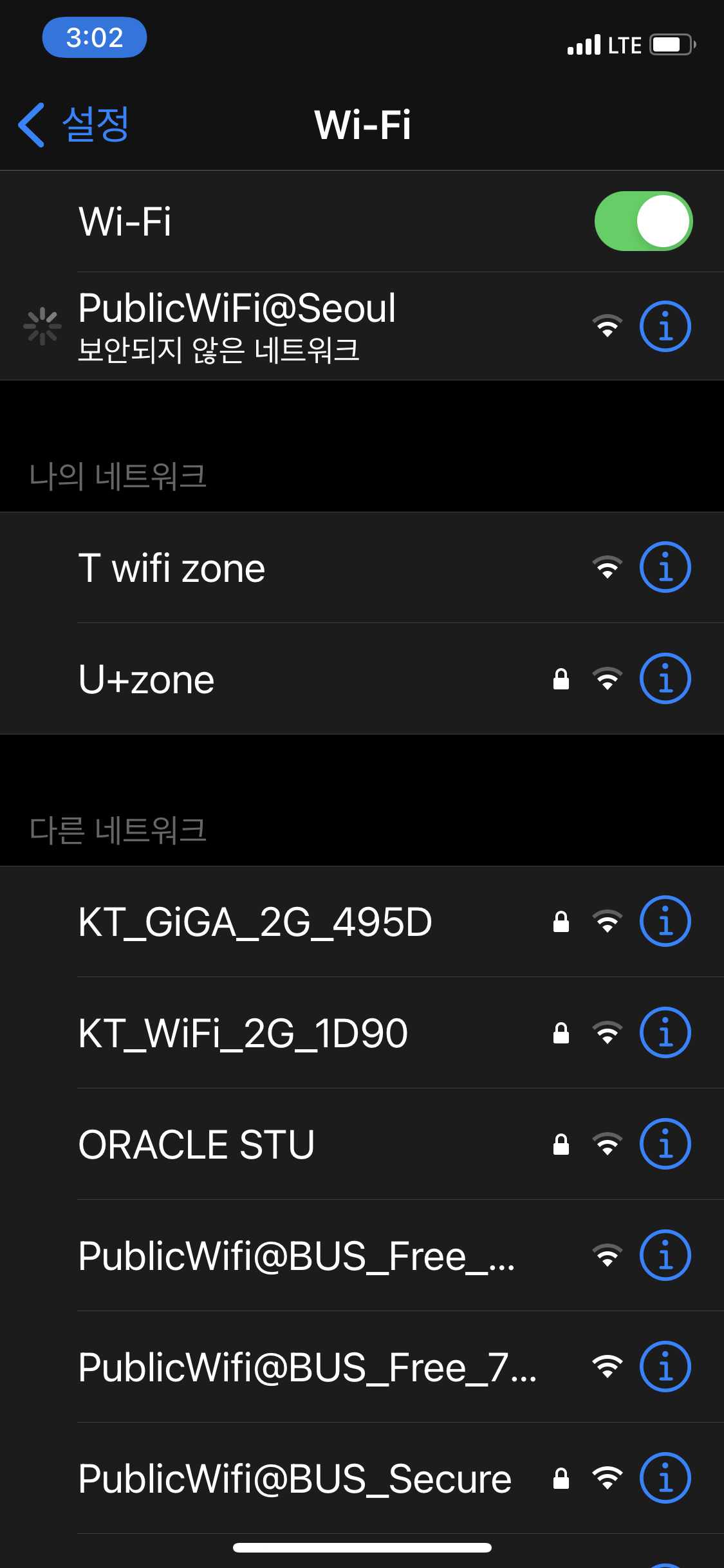Select PublicWifi@BUS_Free_7... network
Viewport: 724px width, 1568px height.
(362, 1367)
